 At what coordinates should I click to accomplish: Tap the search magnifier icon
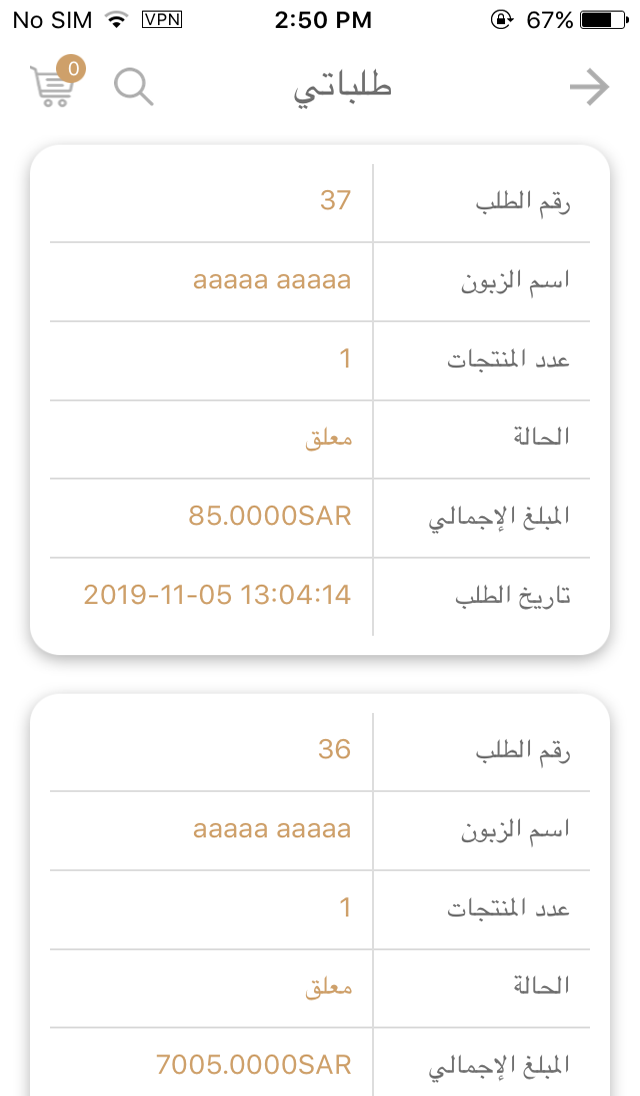[x=133, y=87]
